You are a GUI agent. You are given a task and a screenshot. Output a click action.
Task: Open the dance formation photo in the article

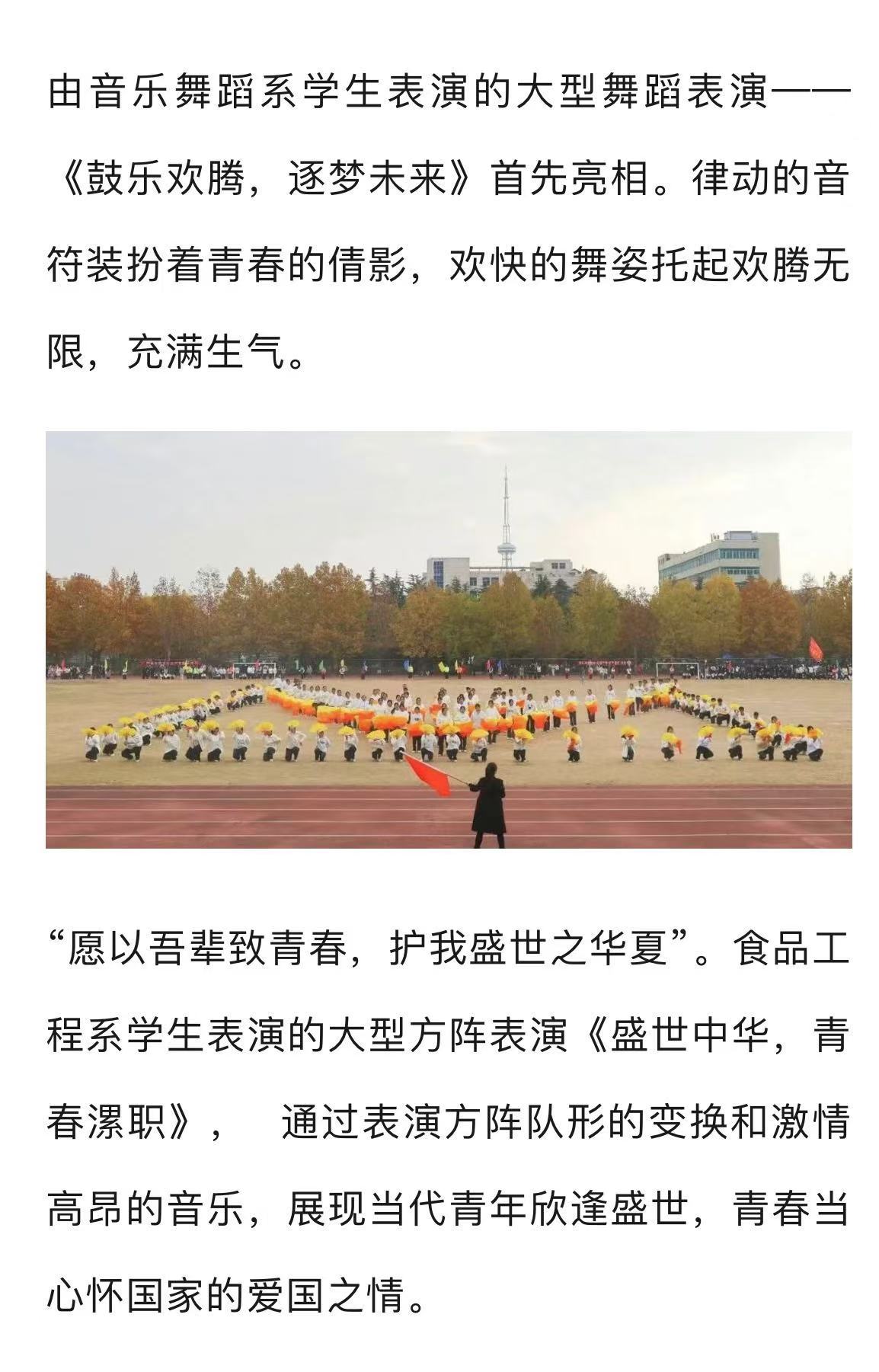[448, 639]
